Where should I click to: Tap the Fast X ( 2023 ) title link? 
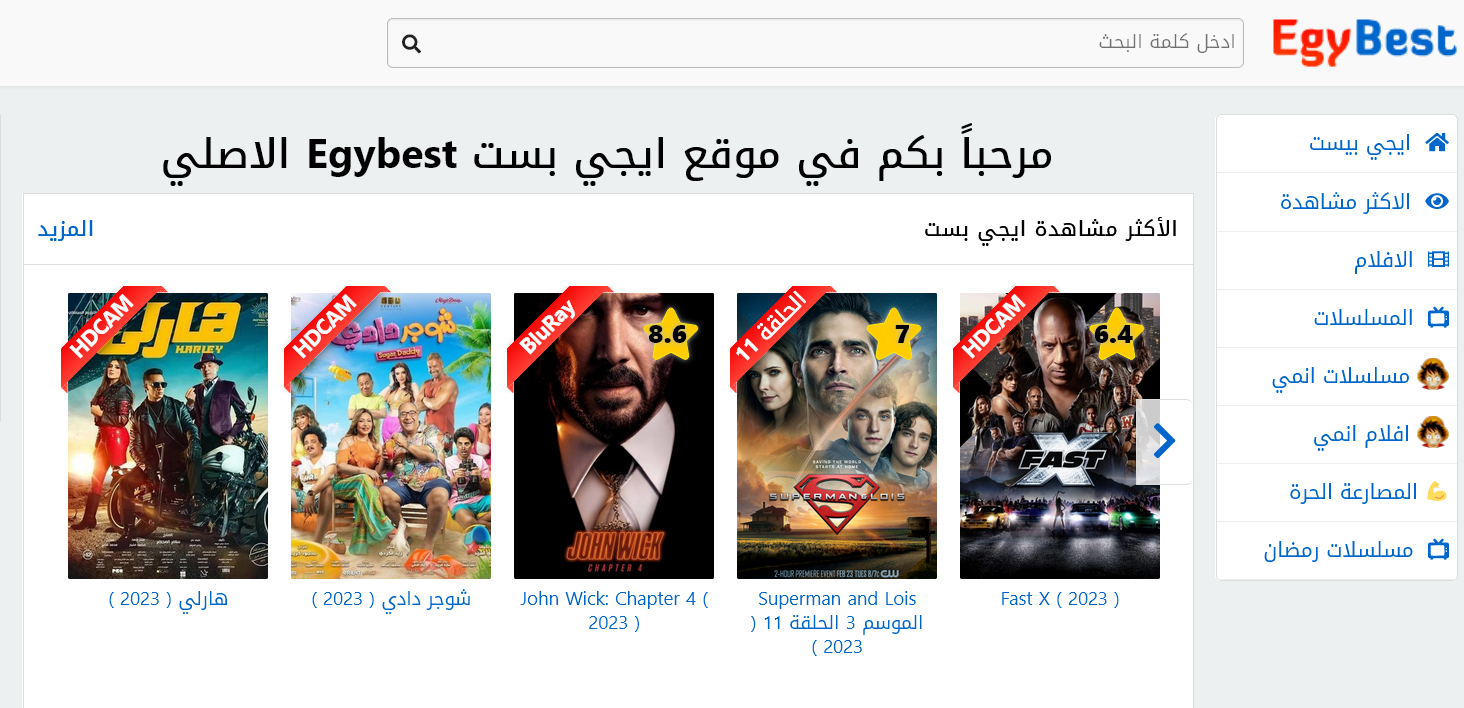coord(1060,599)
